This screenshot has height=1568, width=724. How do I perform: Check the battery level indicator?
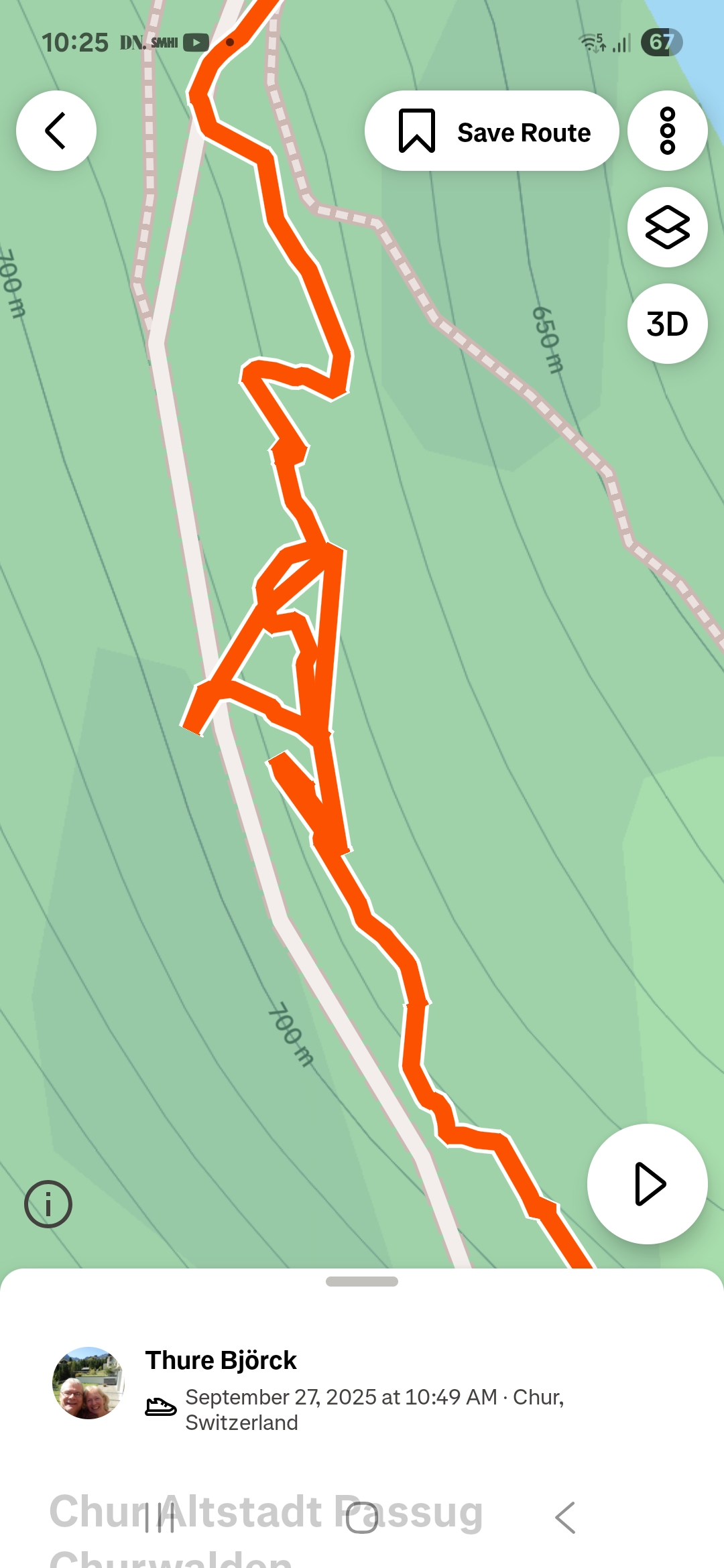[x=662, y=42]
